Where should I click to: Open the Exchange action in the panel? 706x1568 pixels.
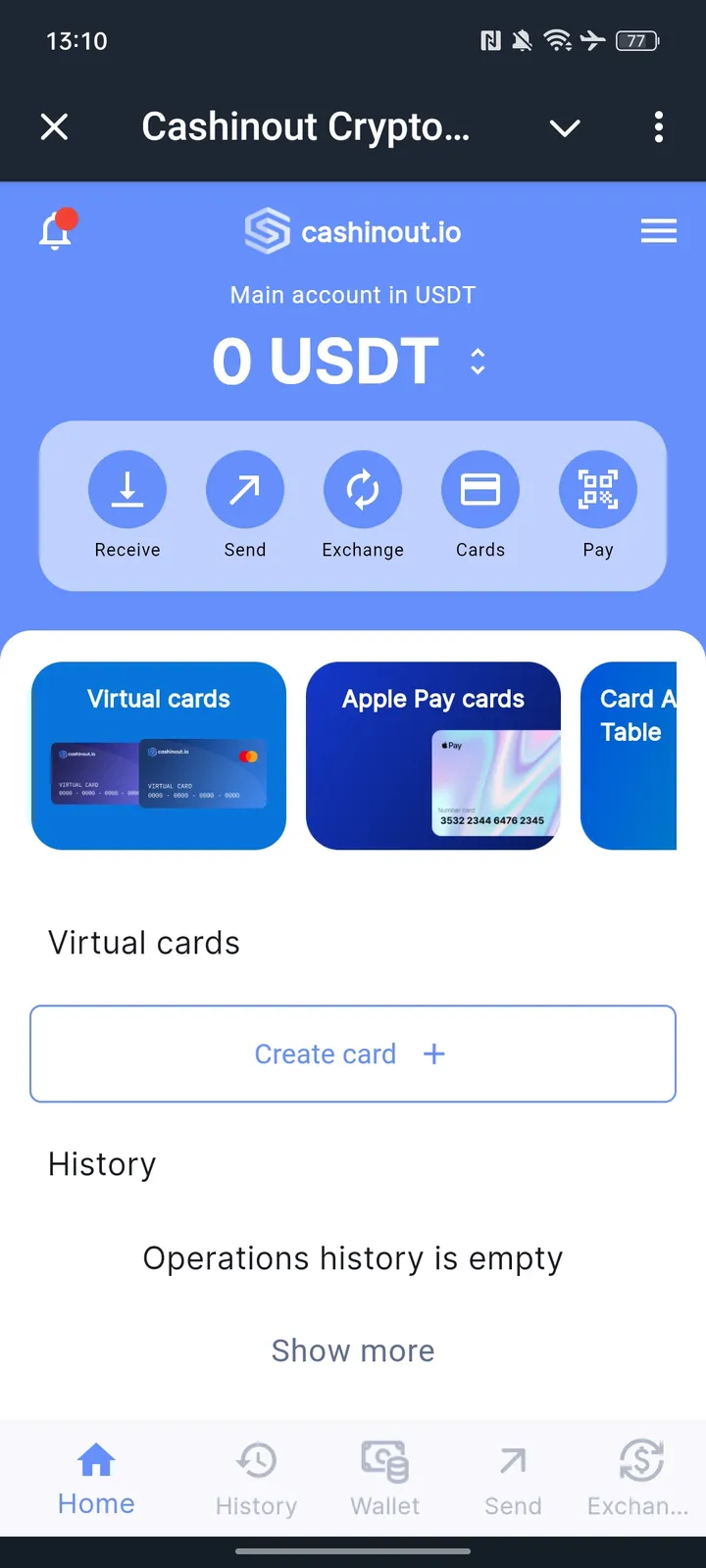[x=363, y=490]
